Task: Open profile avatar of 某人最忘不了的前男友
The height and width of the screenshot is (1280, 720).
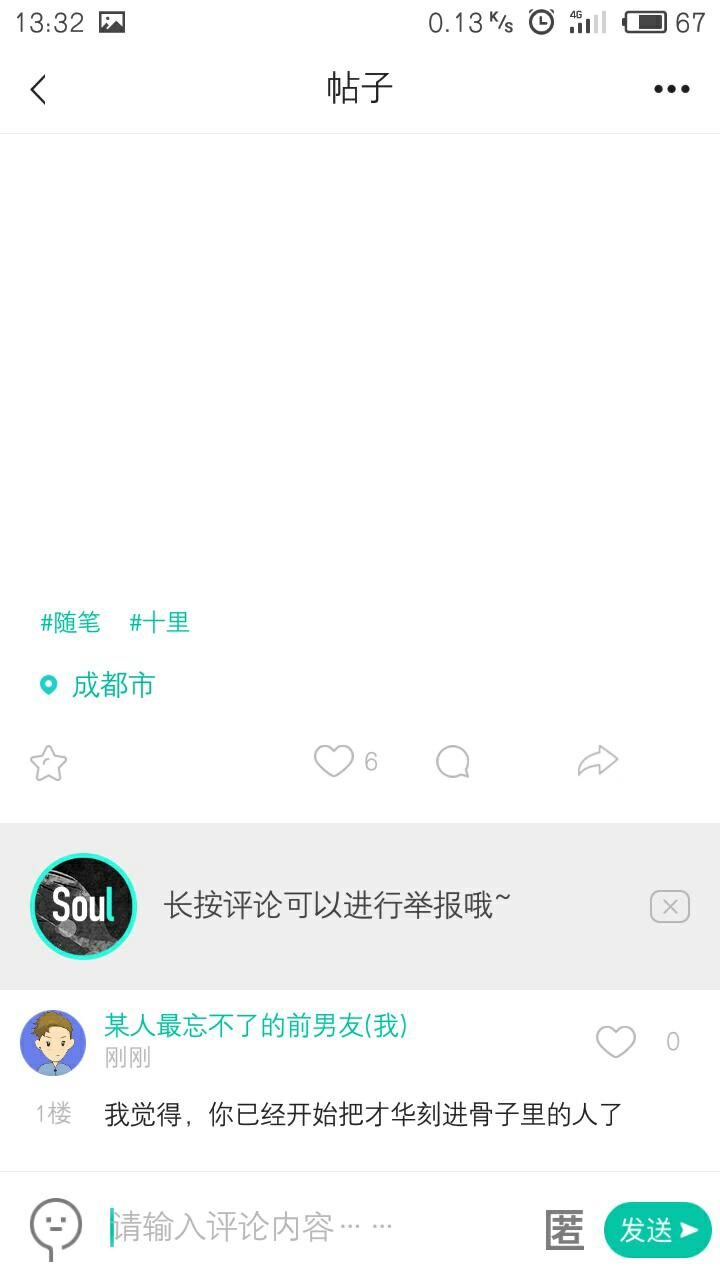Action: point(53,1042)
